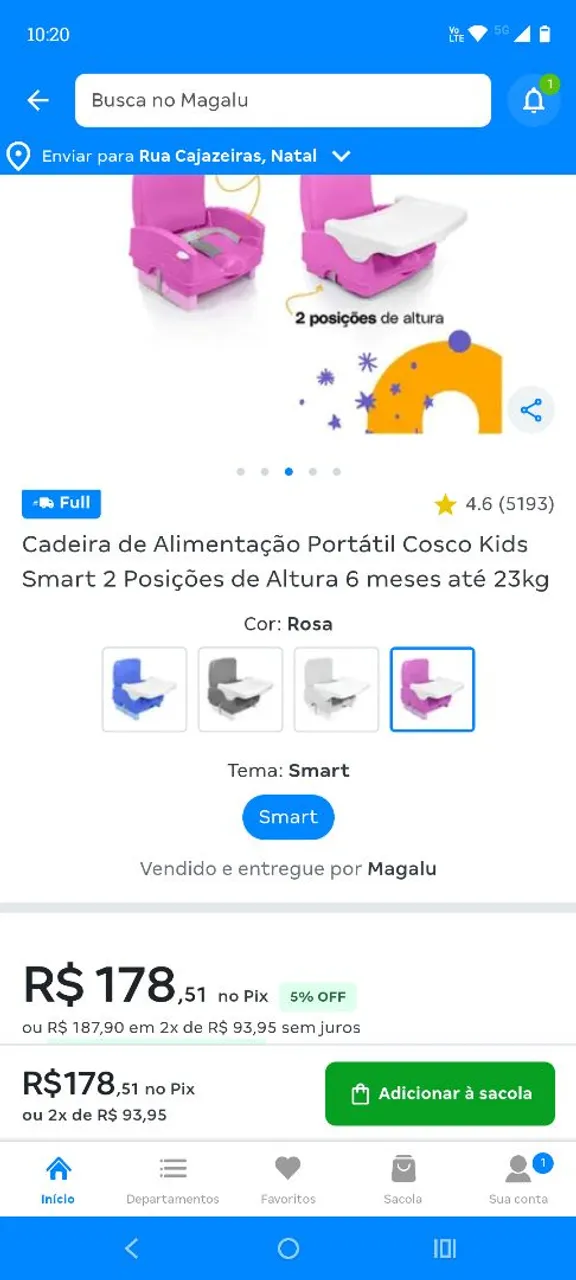Open the Favoritos tab

click(288, 1180)
